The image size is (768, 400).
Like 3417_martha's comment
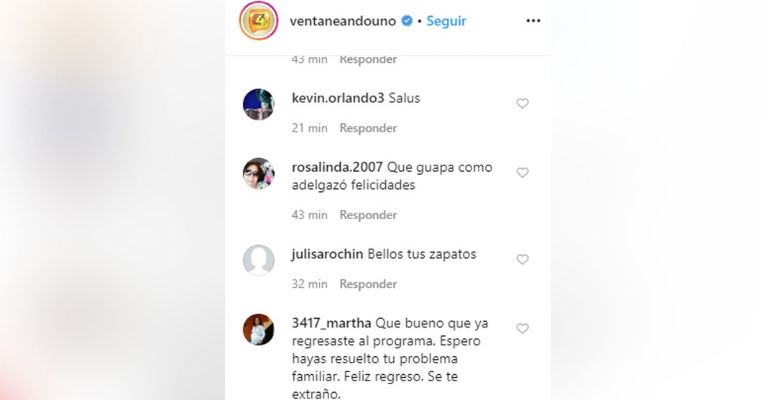click(x=522, y=328)
